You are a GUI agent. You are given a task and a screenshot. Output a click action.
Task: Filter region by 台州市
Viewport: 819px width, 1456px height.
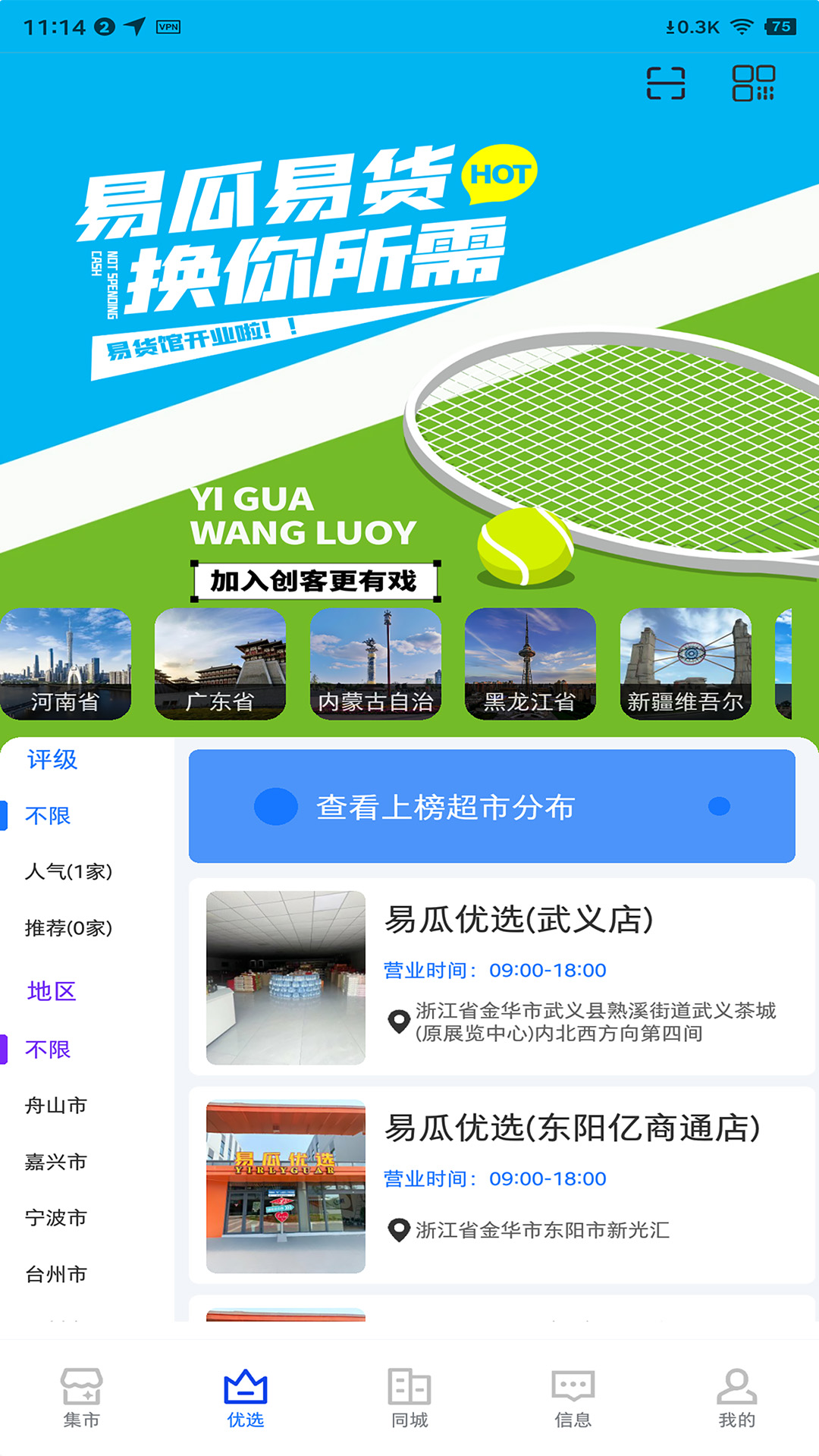[56, 1274]
